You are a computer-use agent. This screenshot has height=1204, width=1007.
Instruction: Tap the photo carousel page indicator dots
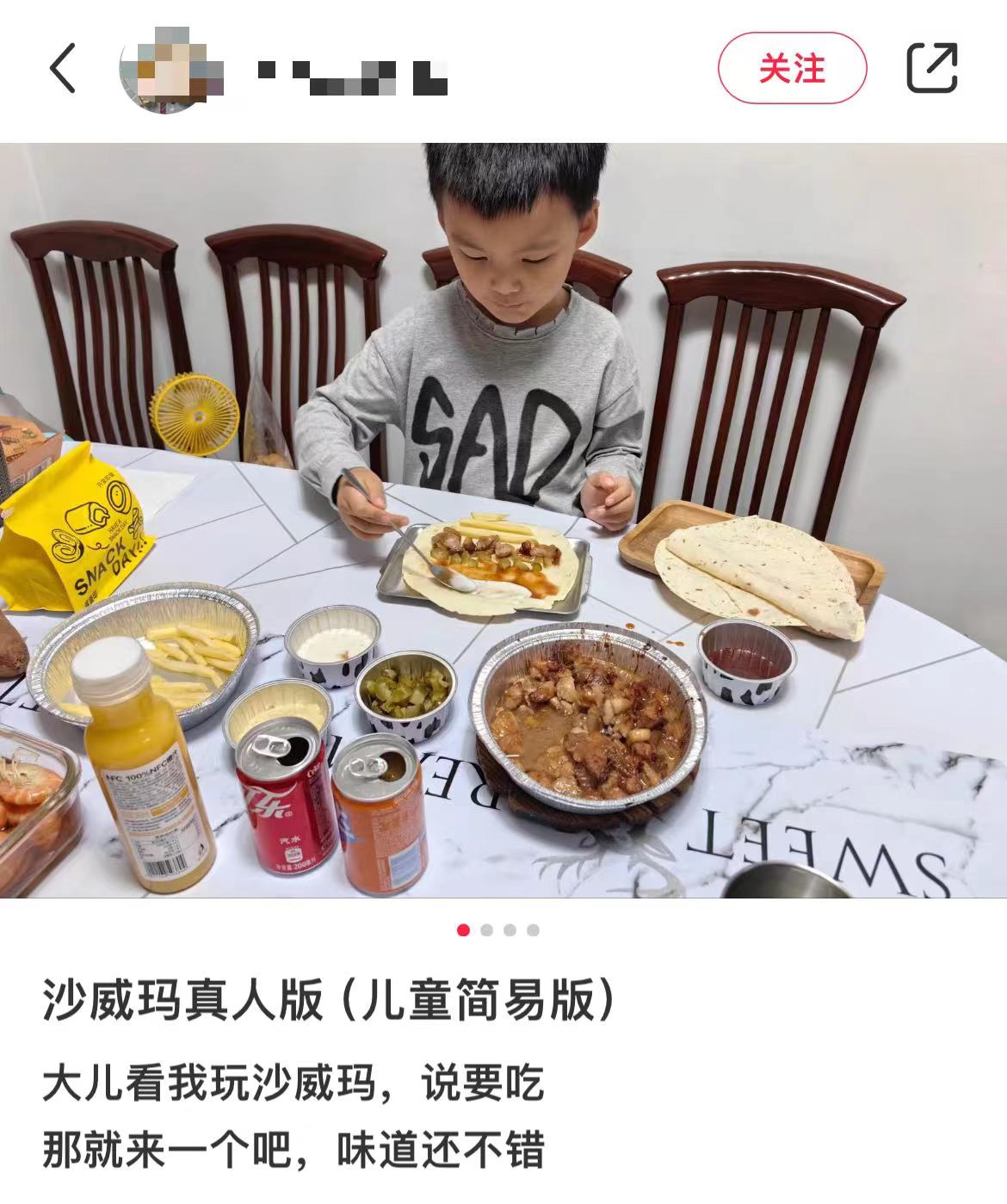[x=498, y=929]
